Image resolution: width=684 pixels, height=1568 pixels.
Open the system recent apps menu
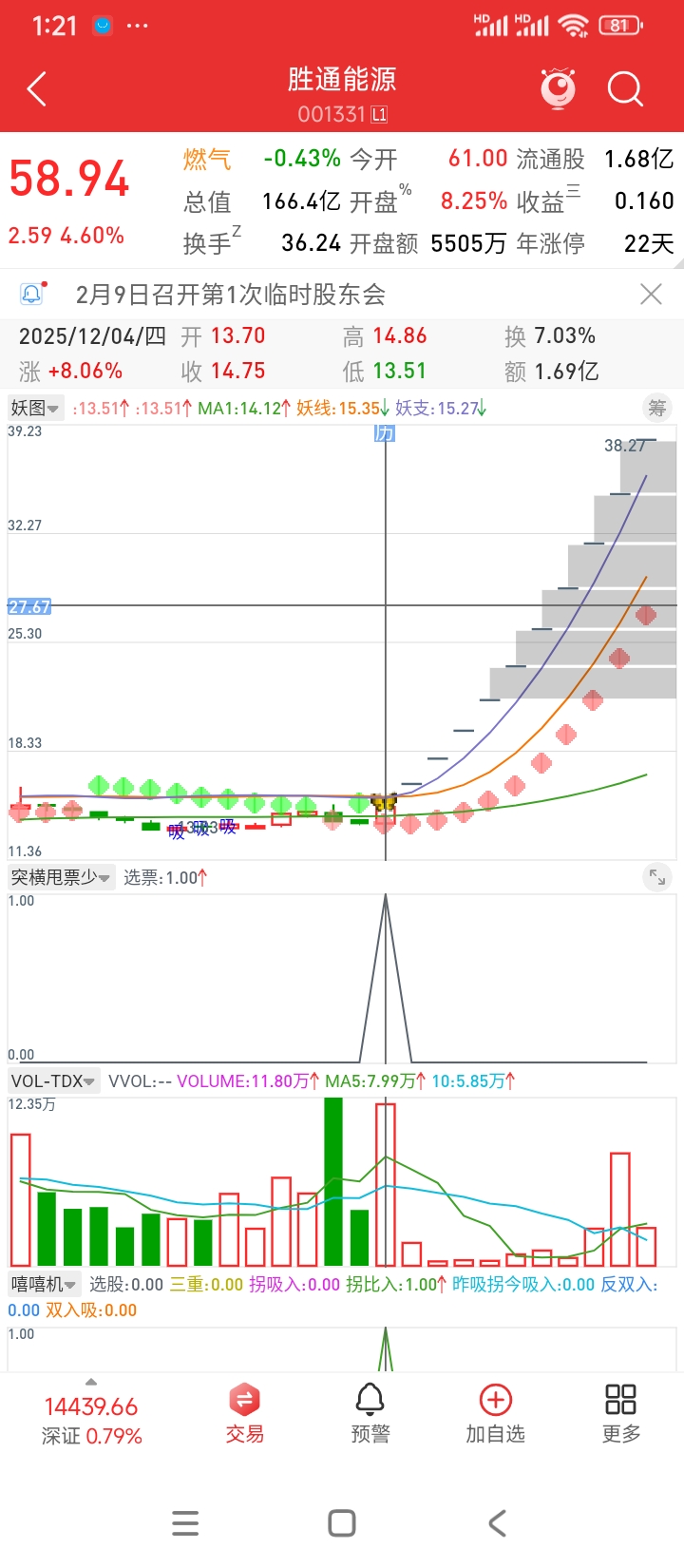185,1523
